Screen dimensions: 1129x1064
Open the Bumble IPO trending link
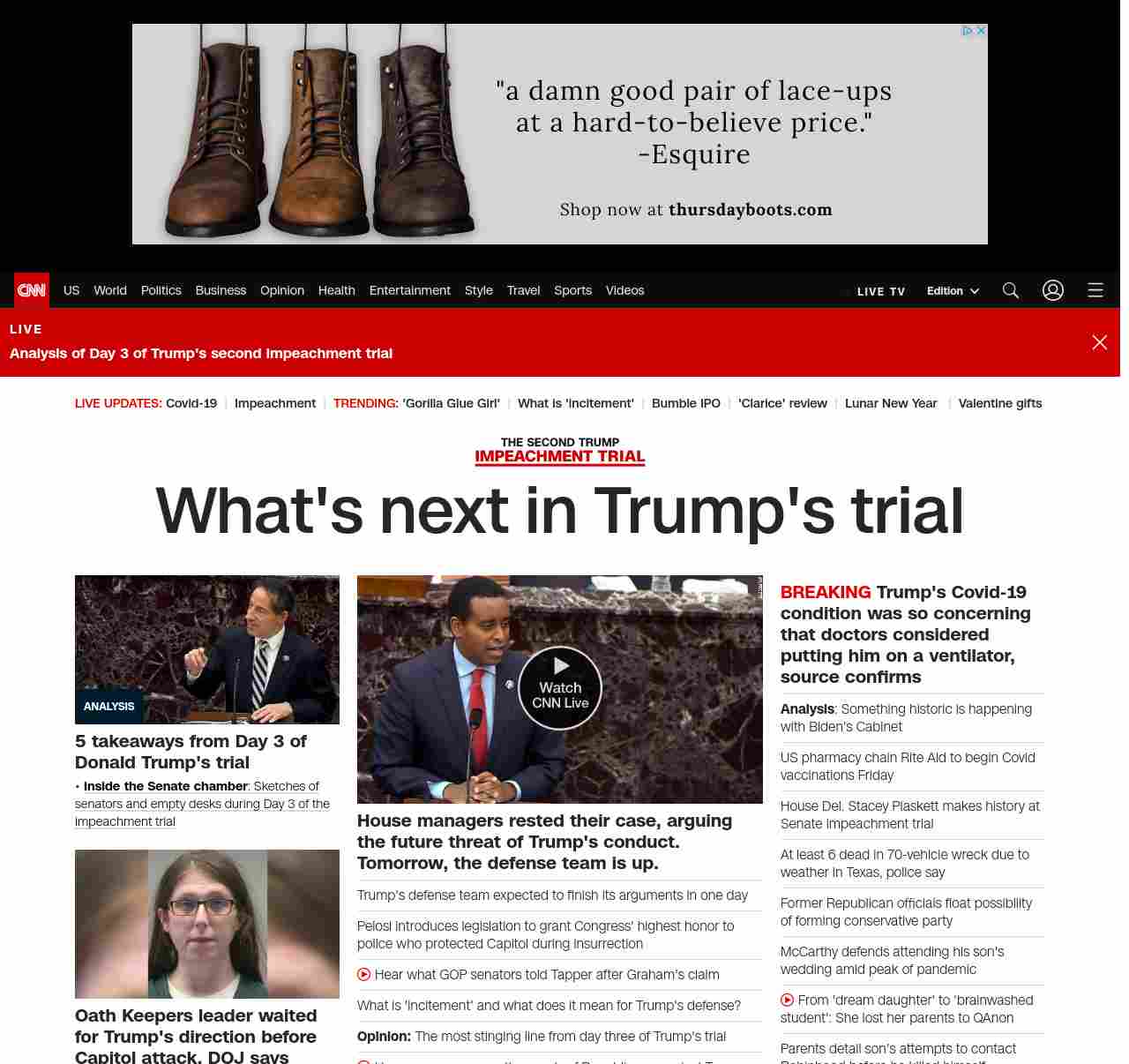click(685, 403)
